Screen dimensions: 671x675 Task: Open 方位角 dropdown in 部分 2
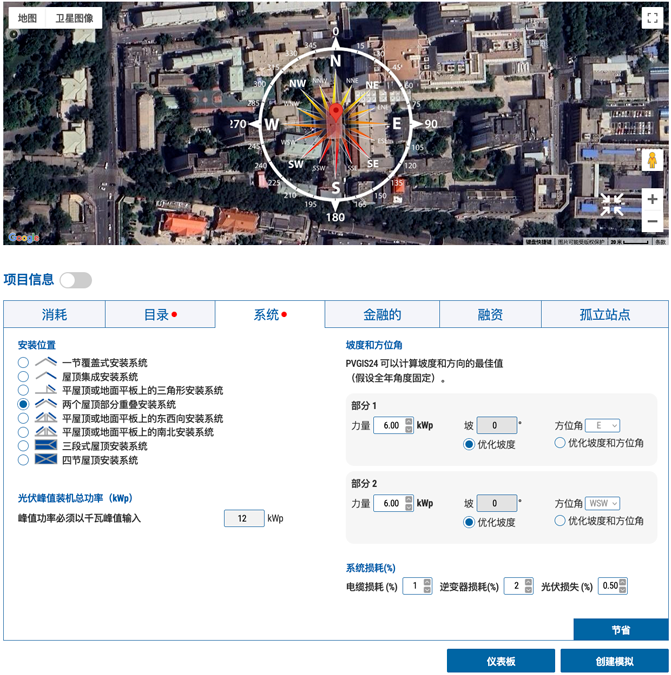click(602, 504)
